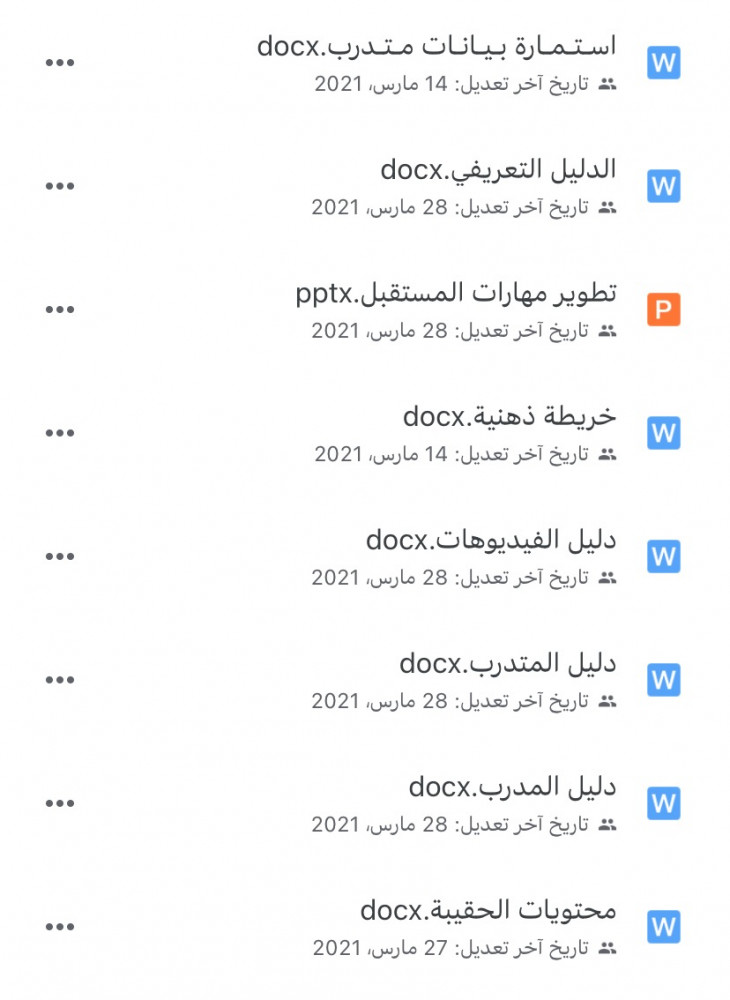Open more options for دليل المتدرب.docx

point(60,680)
